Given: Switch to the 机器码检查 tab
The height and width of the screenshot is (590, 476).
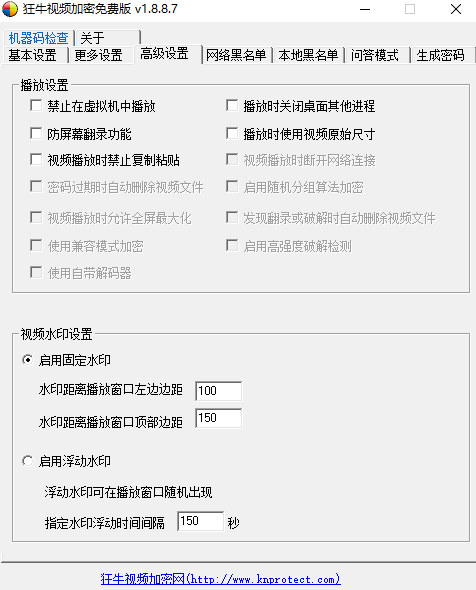Looking at the screenshot, I should (x=38, y=38).
